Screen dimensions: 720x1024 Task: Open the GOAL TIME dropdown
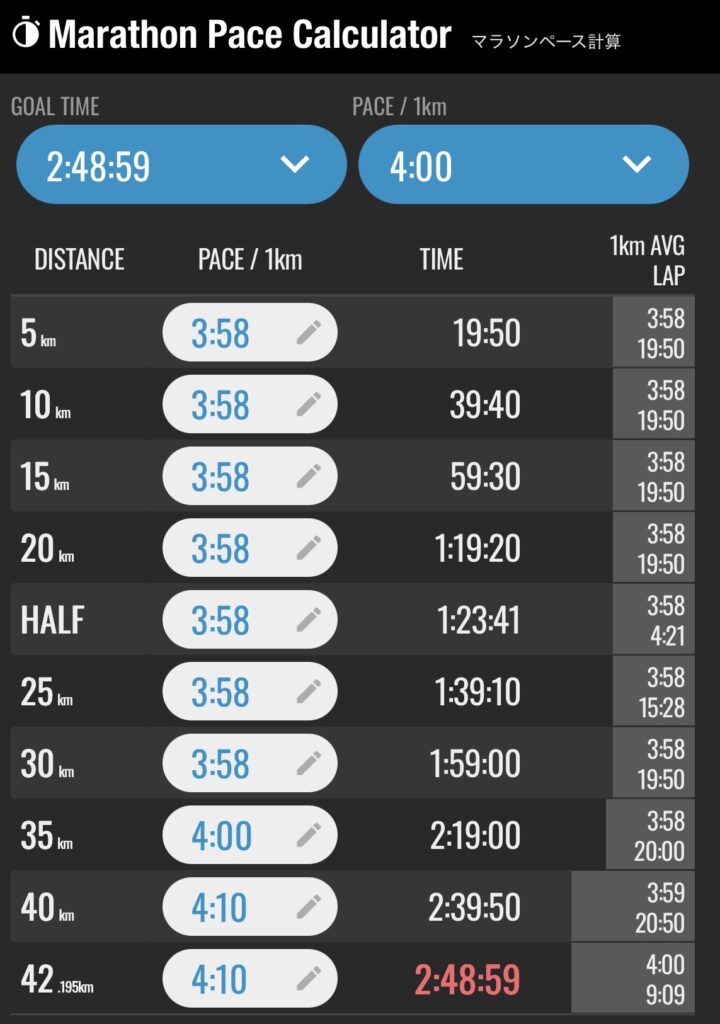pyautogui.click(x=181, y=165)
